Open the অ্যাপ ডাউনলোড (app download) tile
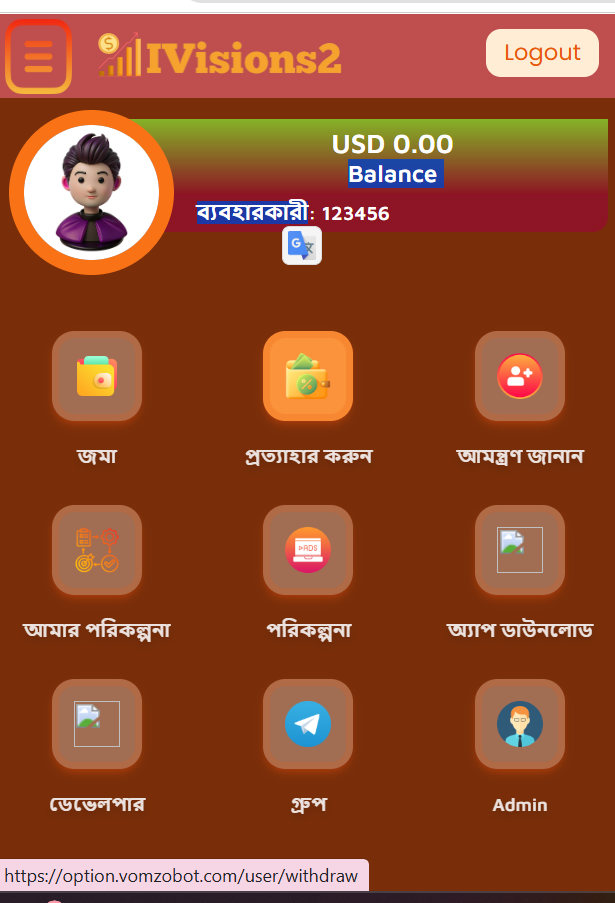Image resolution: width=615 pixels, height=903 pixels. [520, 550]
